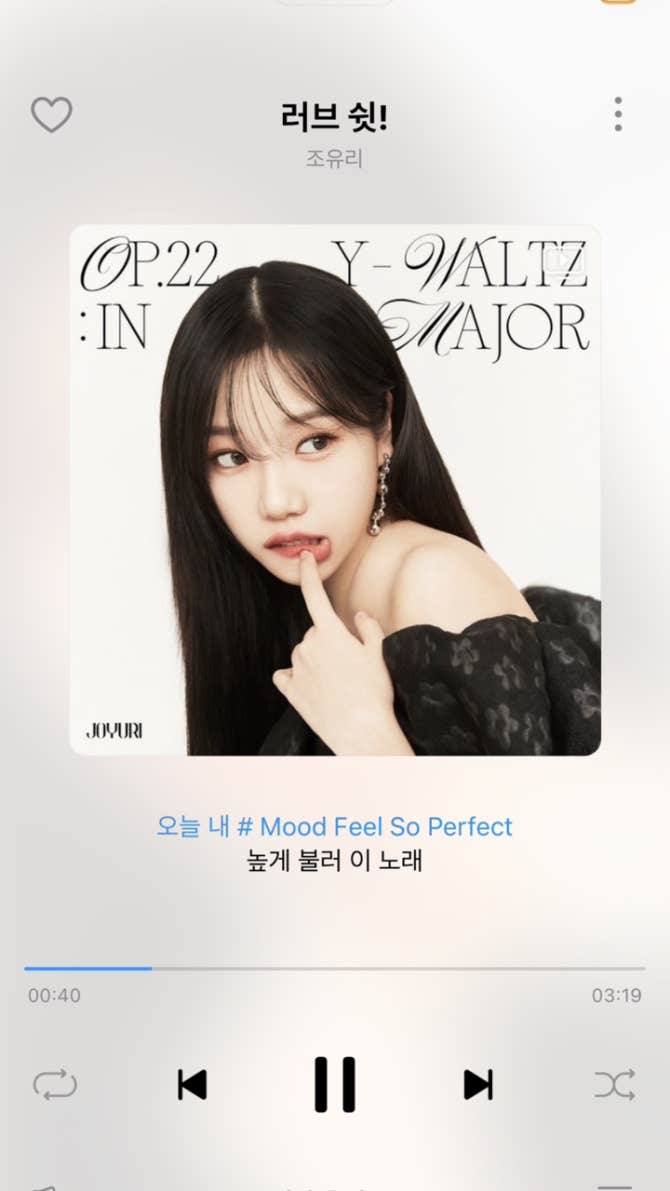Open the full lyrics view

(x=334, y=842)
